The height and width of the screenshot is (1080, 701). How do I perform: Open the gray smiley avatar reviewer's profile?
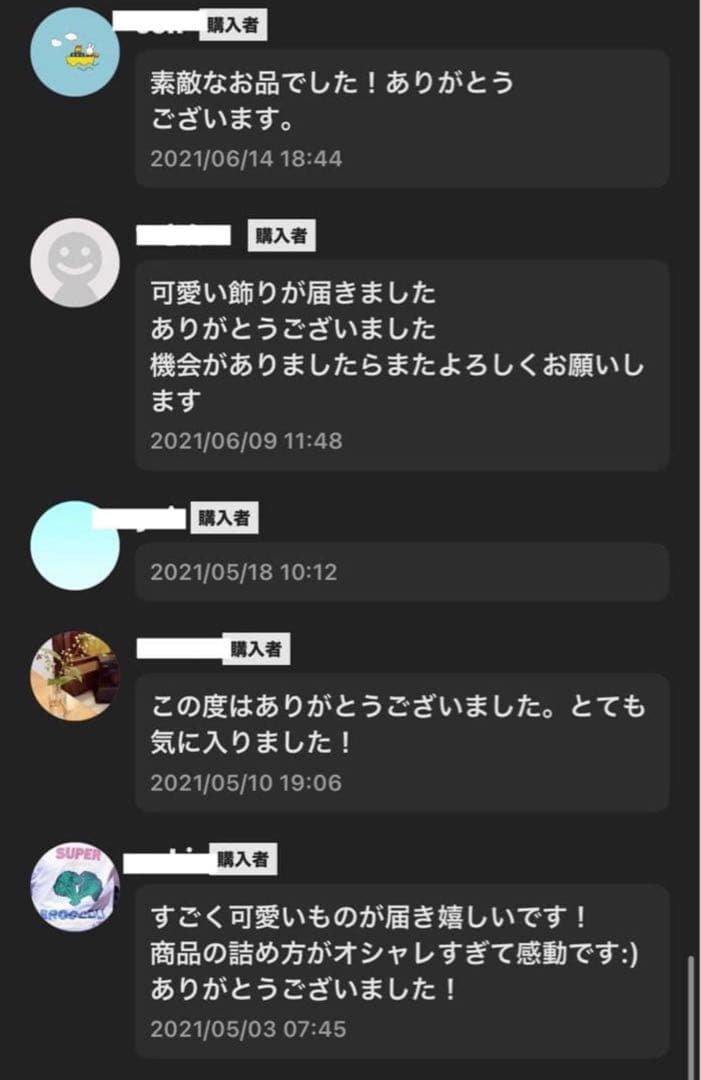(x=75, y=262)
